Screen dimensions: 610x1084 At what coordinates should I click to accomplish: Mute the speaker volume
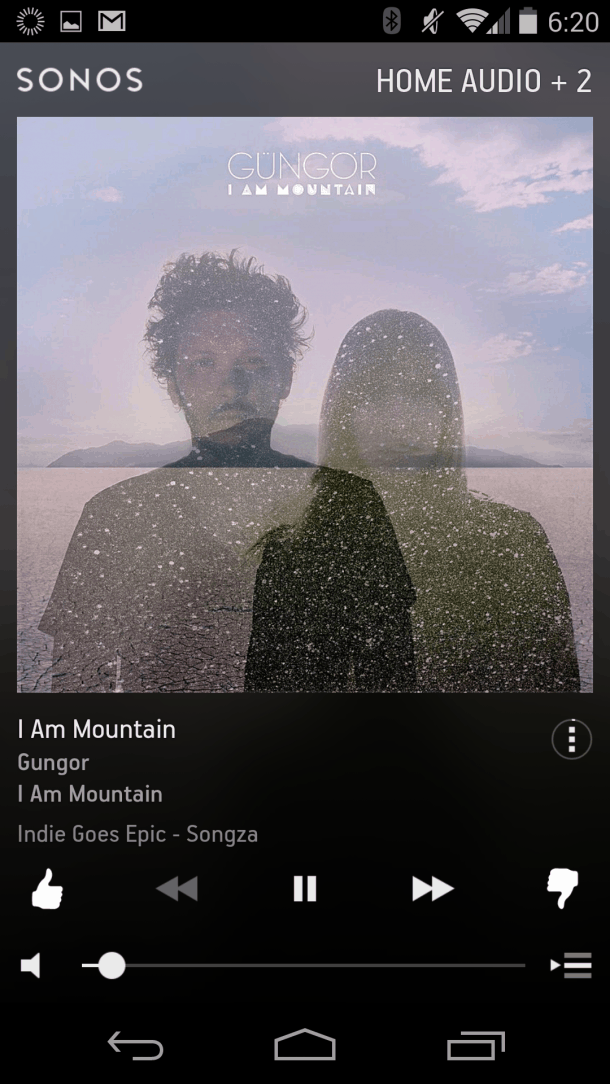coord(30,966)
